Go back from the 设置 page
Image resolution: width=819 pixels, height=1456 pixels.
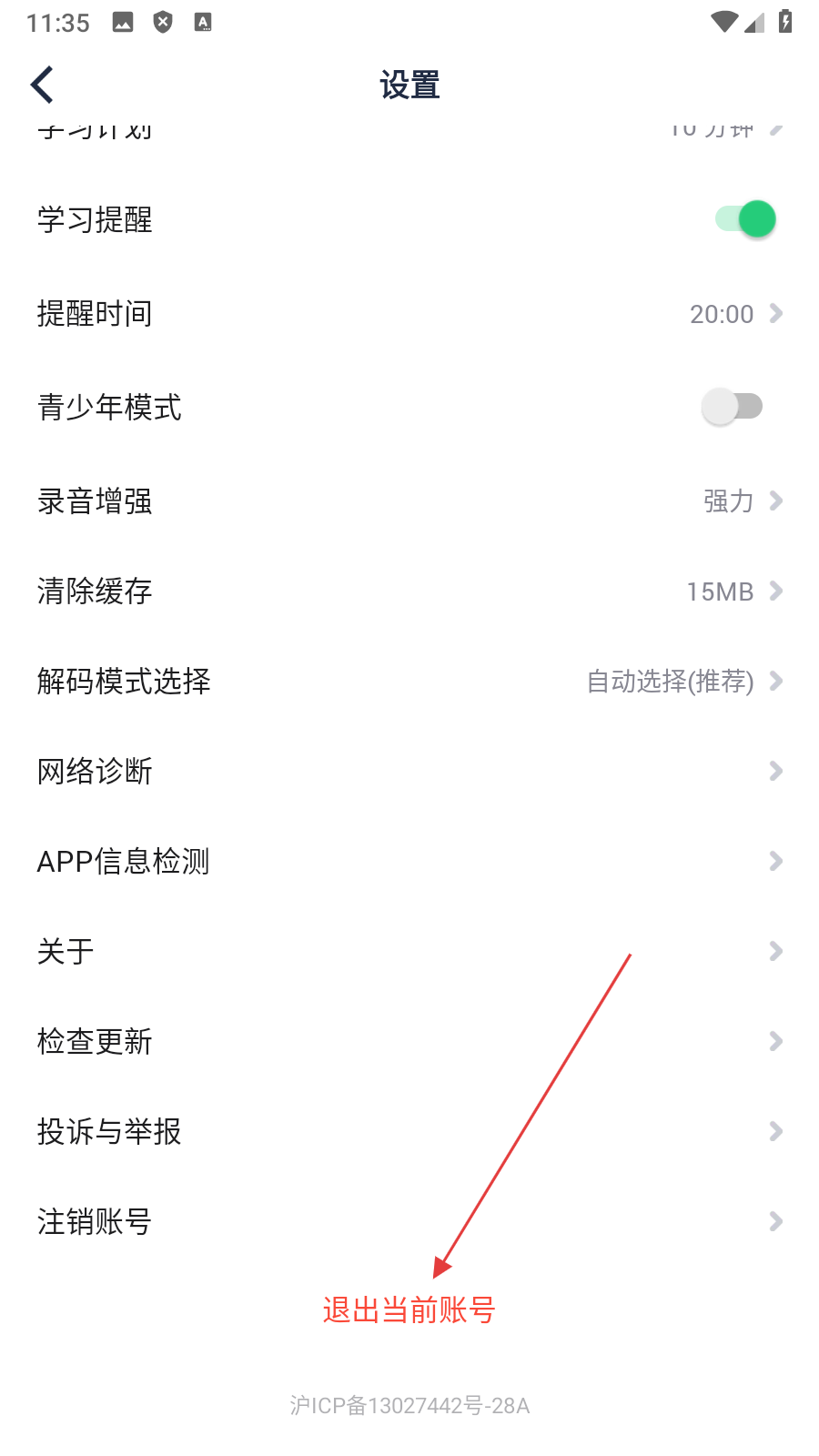[x=43, y=86]
